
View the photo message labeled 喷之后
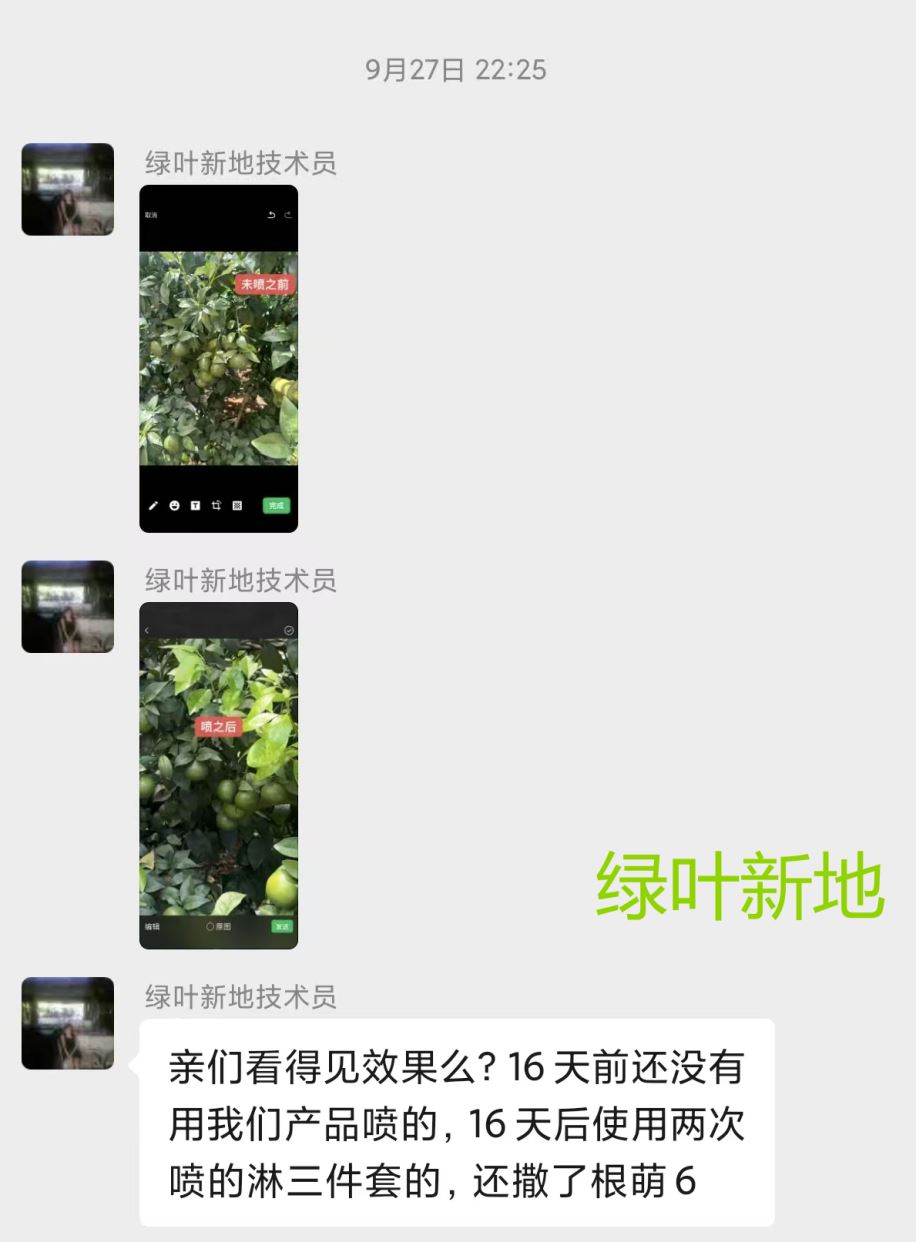pyautogui.click(x=218, y=775)
